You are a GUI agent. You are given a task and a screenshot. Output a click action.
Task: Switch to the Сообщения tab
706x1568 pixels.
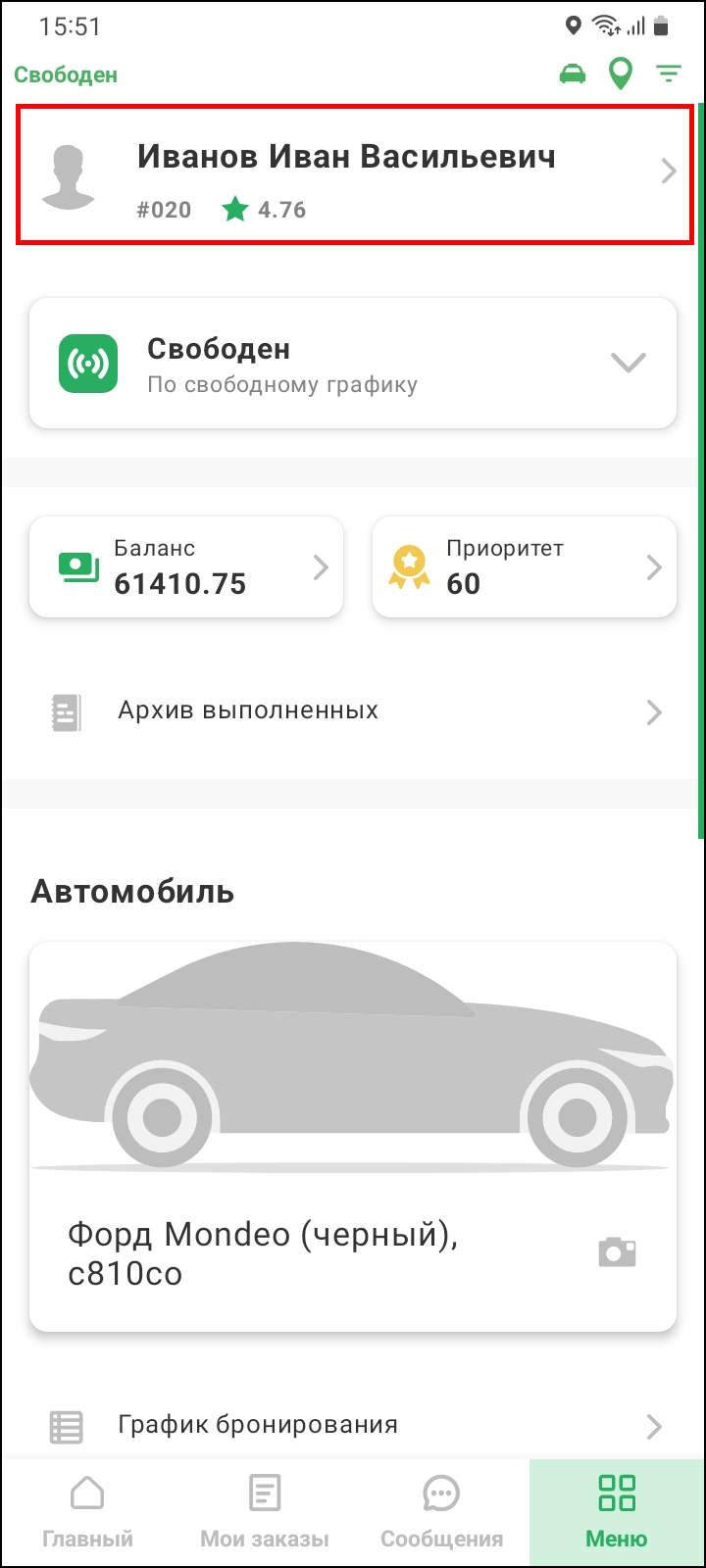tap(441, 1512)
